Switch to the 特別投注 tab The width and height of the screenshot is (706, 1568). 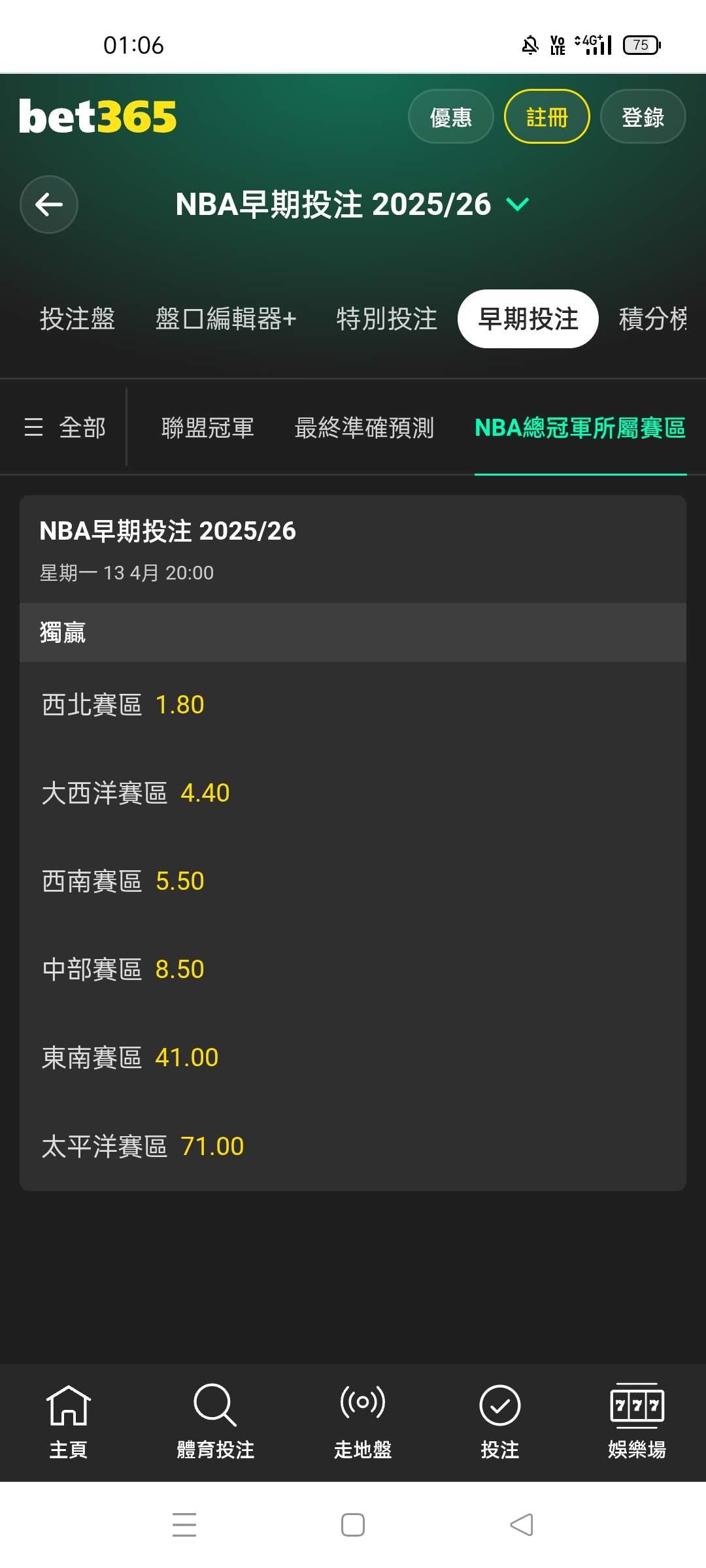(386, 319)
